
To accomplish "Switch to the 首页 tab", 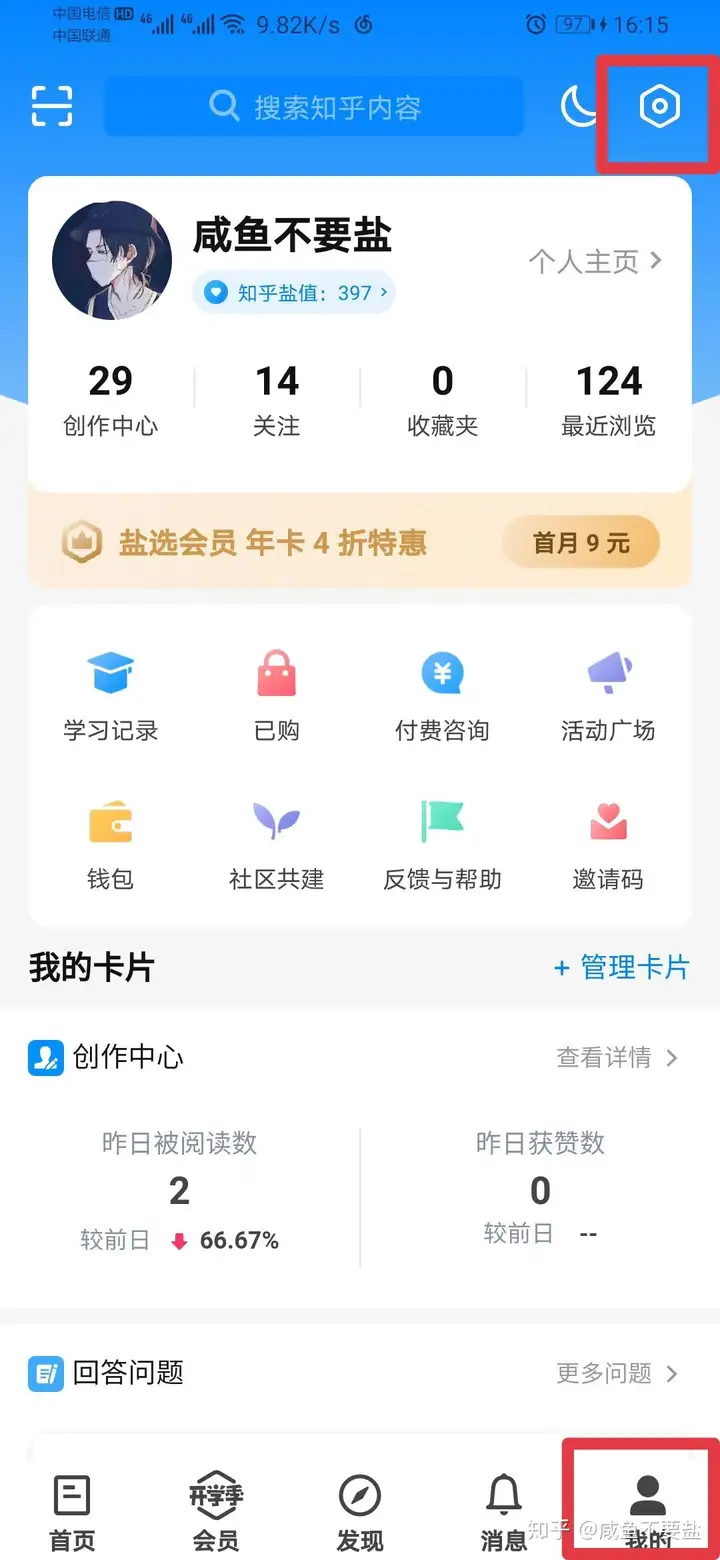I will coord(72,1513).
